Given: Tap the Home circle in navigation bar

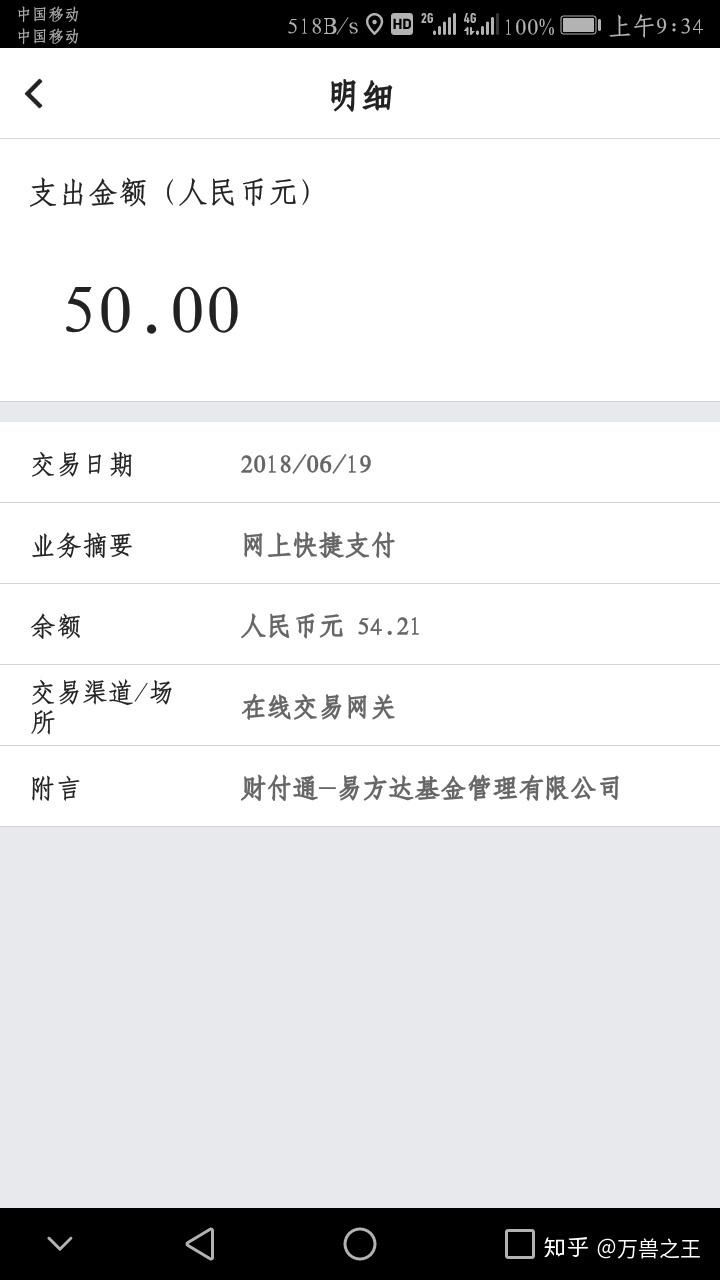Looking at the screenshot, I should [x=360, y=1243].
